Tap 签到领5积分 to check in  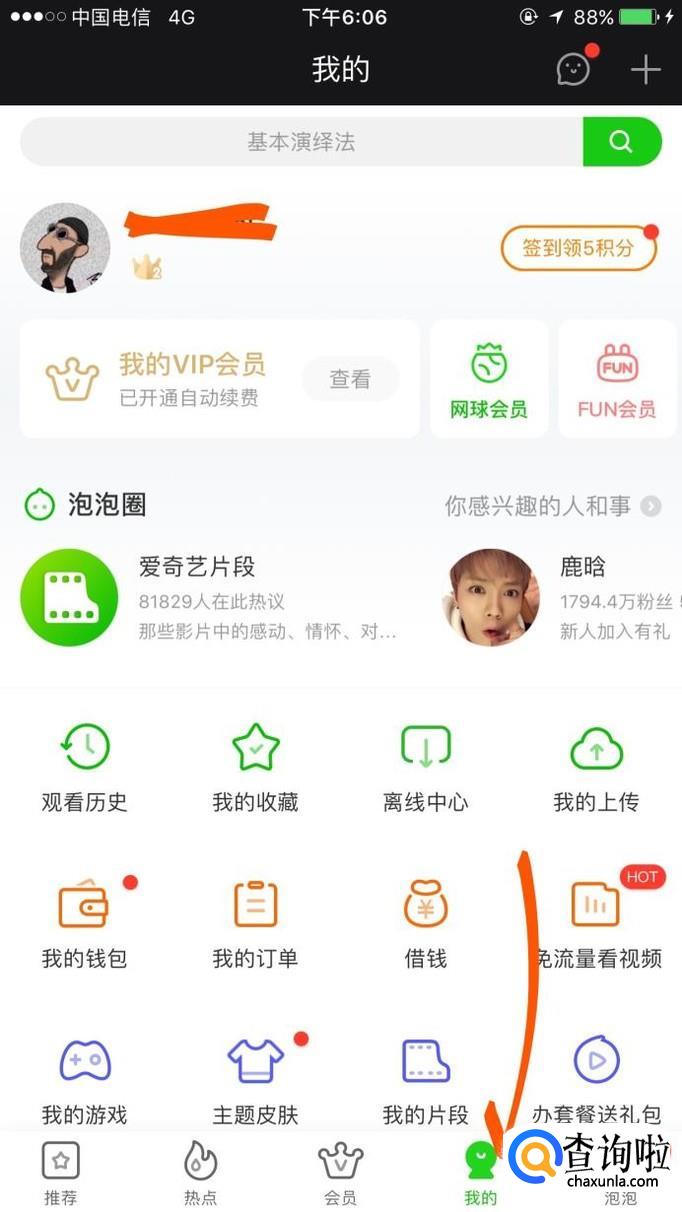tap(578, 248)
